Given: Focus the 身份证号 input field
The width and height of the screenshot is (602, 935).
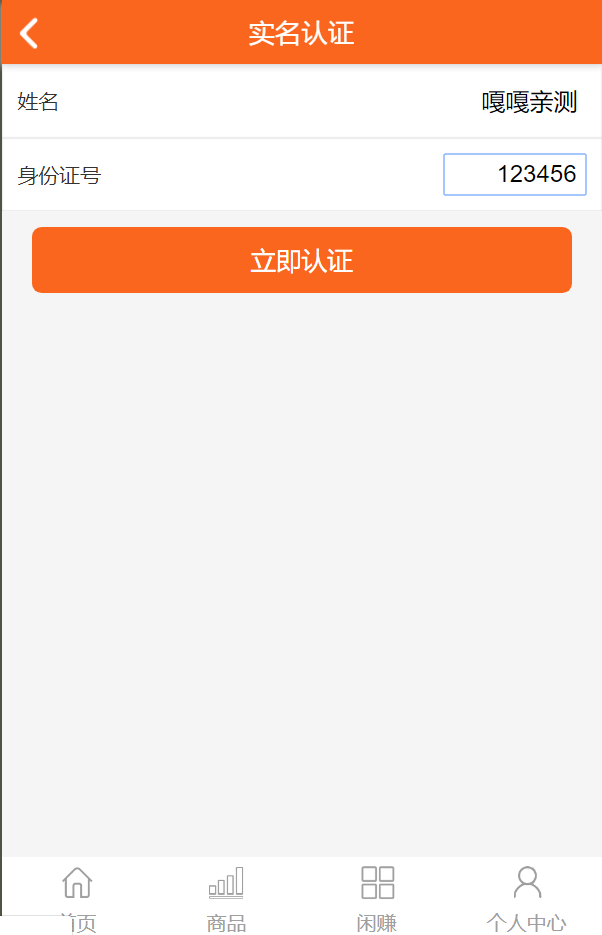Looking at the screenshot, I should [515, 175].
